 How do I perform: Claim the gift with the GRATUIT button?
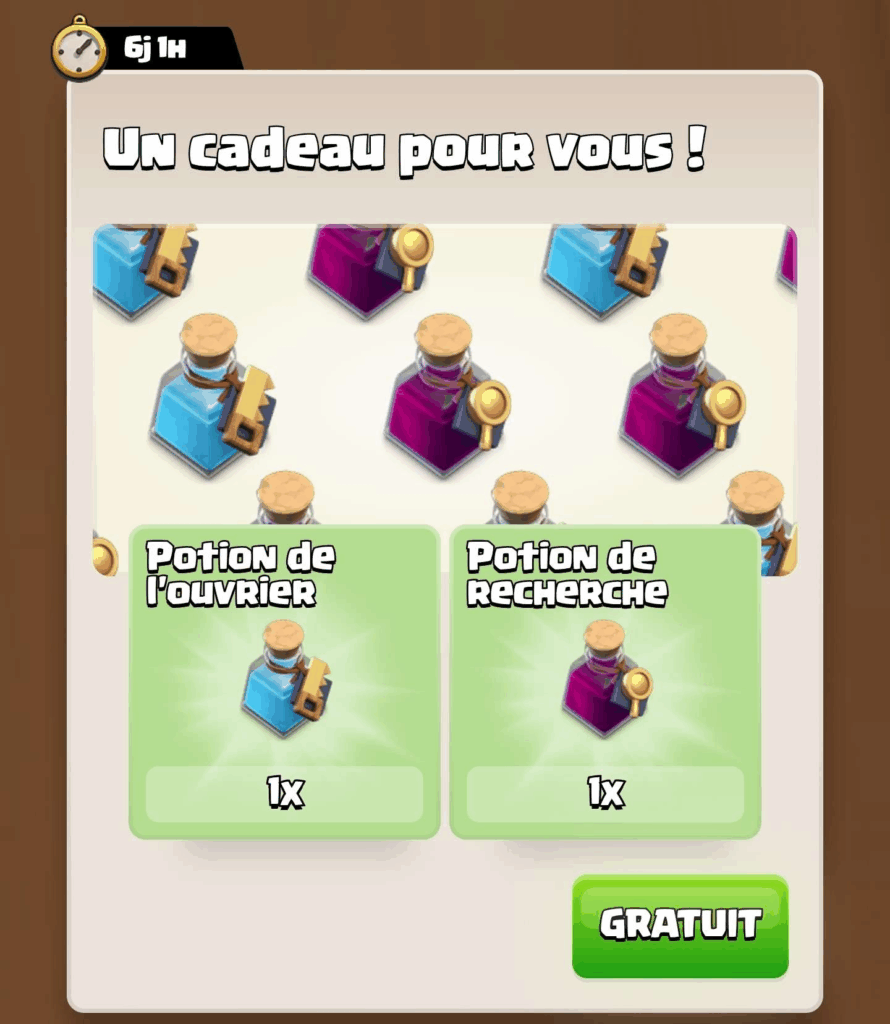pyautogui.click(x=680, y=925)
